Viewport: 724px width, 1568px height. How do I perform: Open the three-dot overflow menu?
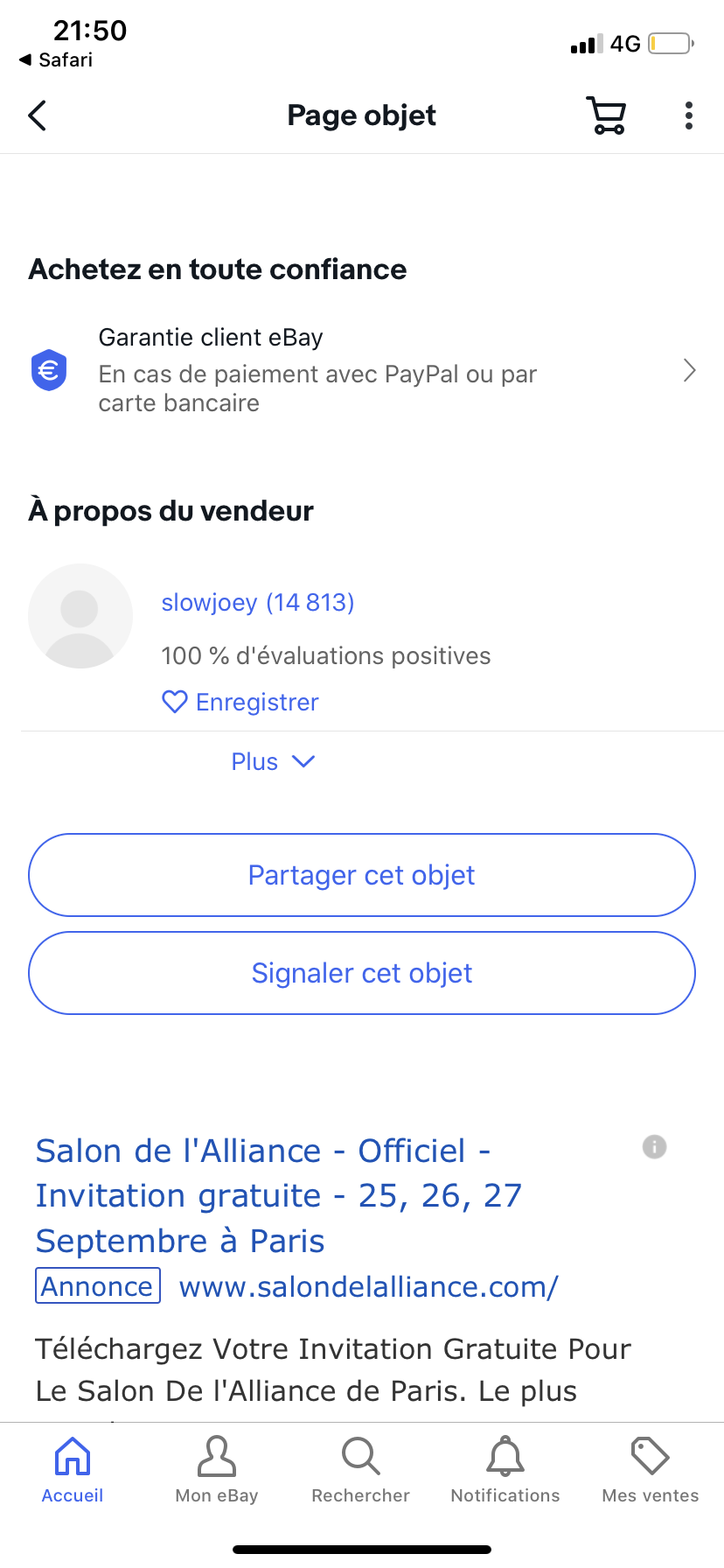click(689, 115)
